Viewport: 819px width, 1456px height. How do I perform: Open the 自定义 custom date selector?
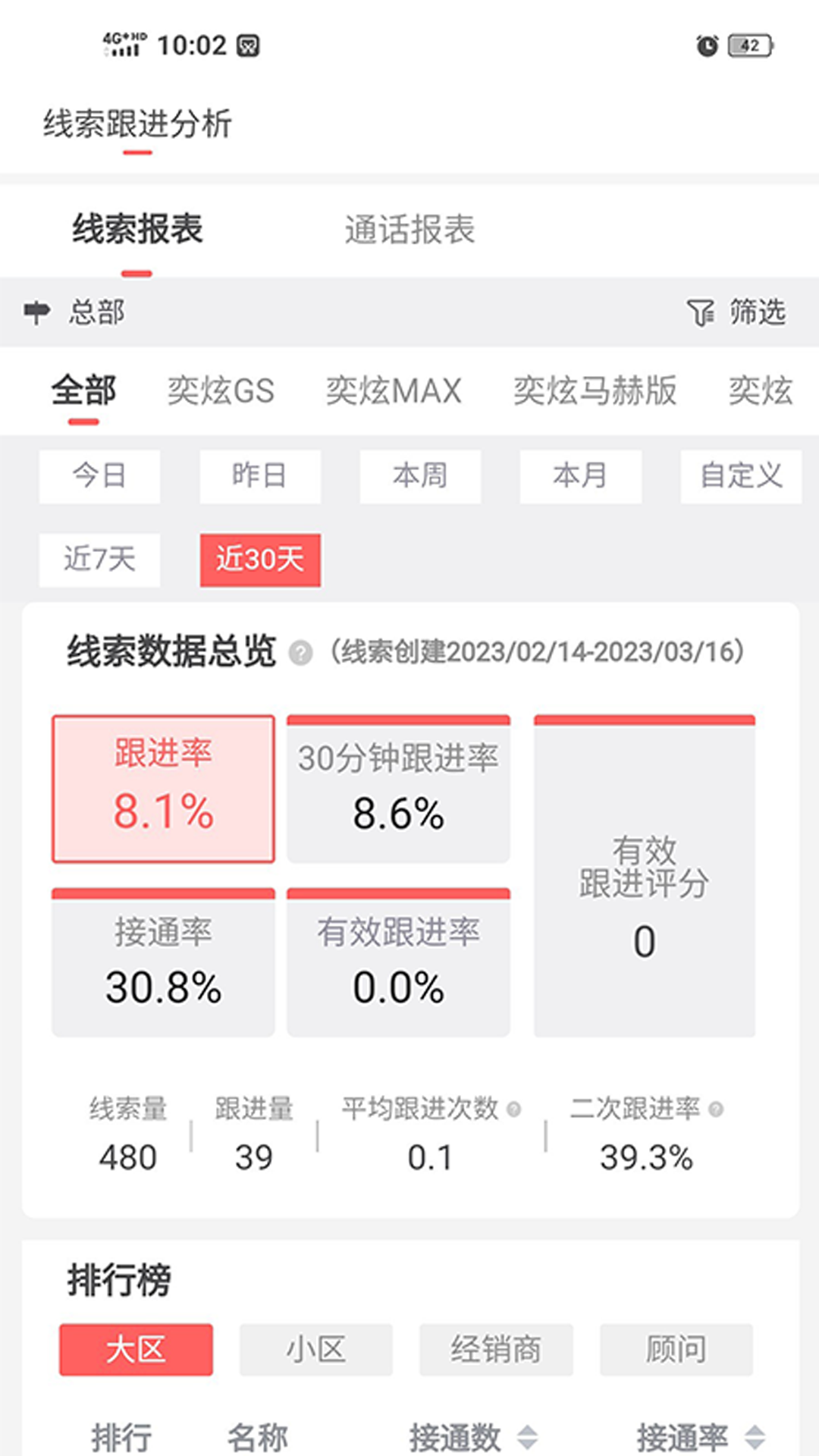739,475
